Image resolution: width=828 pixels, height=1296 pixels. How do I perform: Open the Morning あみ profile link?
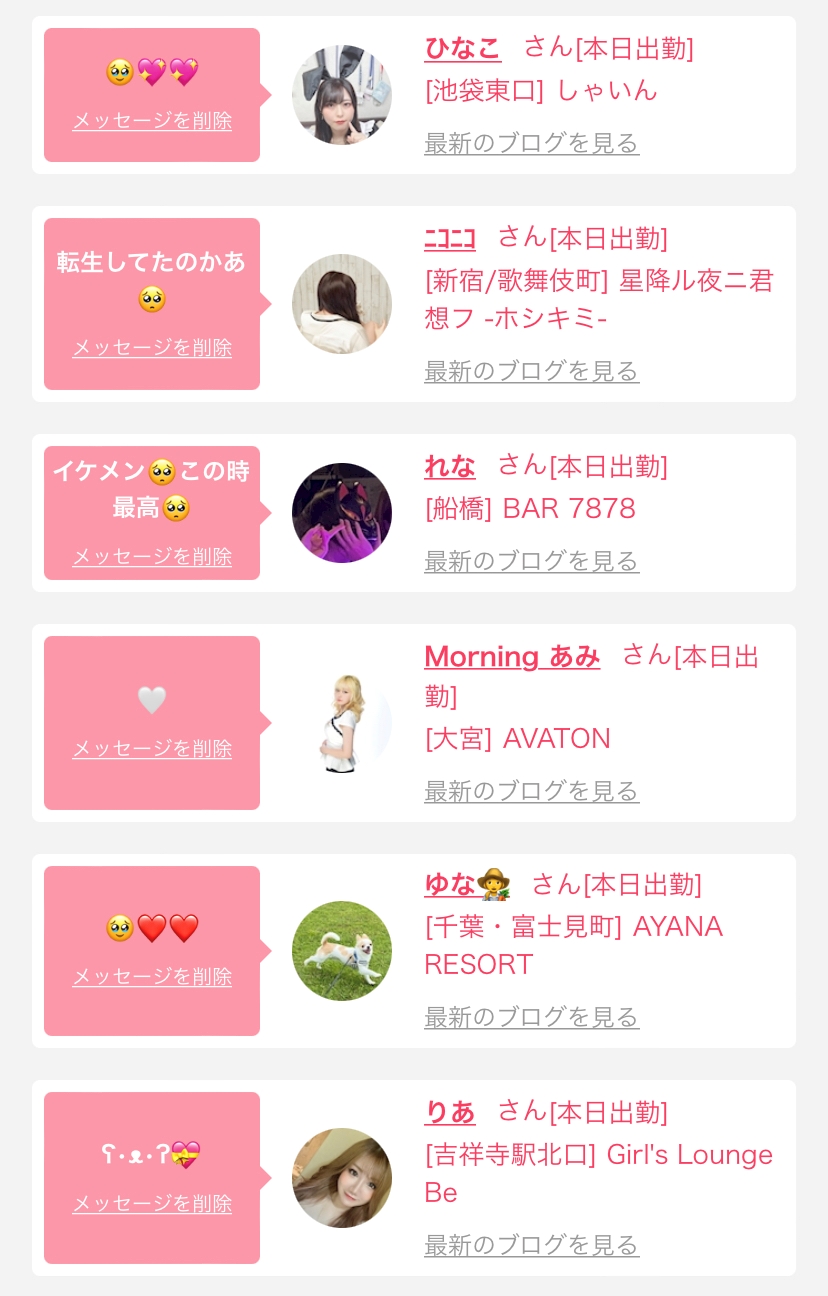point(512,657)
